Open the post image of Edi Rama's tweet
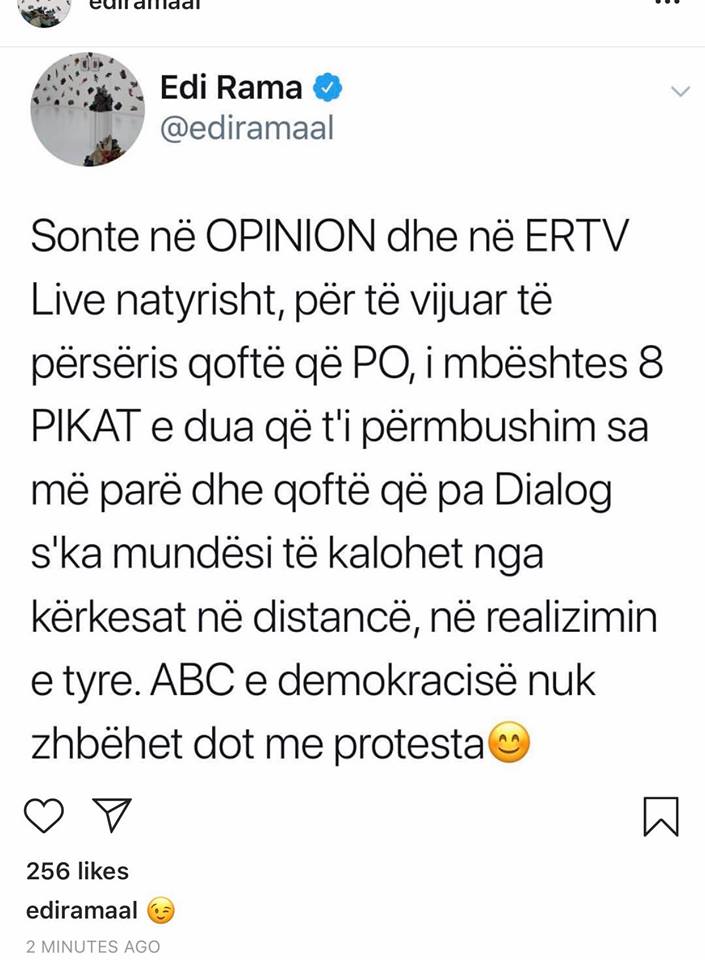Image resolution: width=705 pixels, height=960 pixels. coord(352,414)
